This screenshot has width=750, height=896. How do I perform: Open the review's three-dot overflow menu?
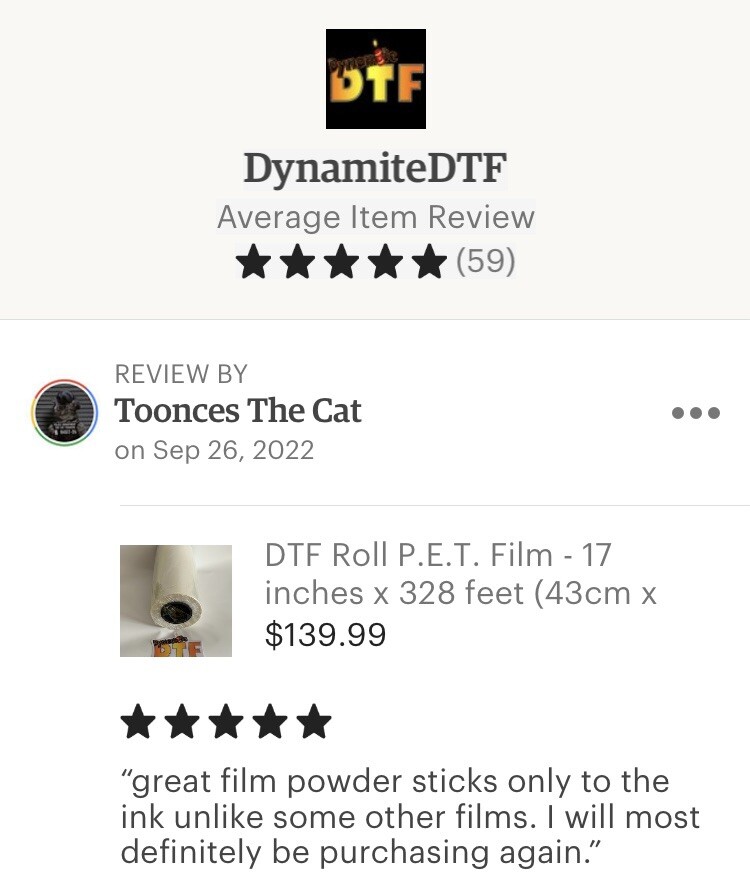pos(696,413)
